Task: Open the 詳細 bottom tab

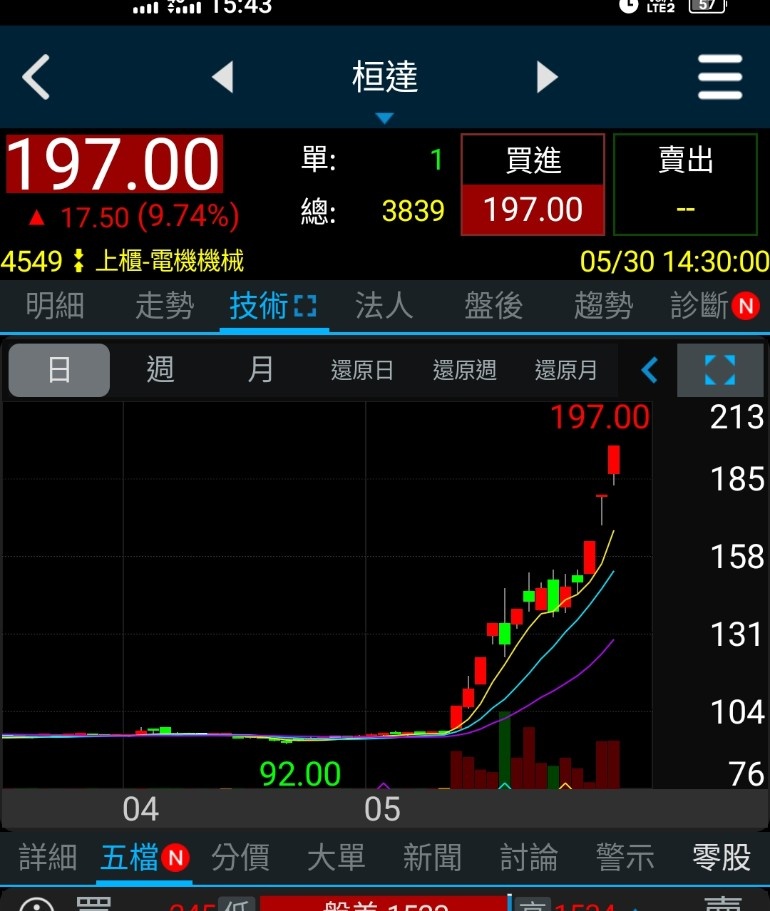Action: tap(47, 857)
